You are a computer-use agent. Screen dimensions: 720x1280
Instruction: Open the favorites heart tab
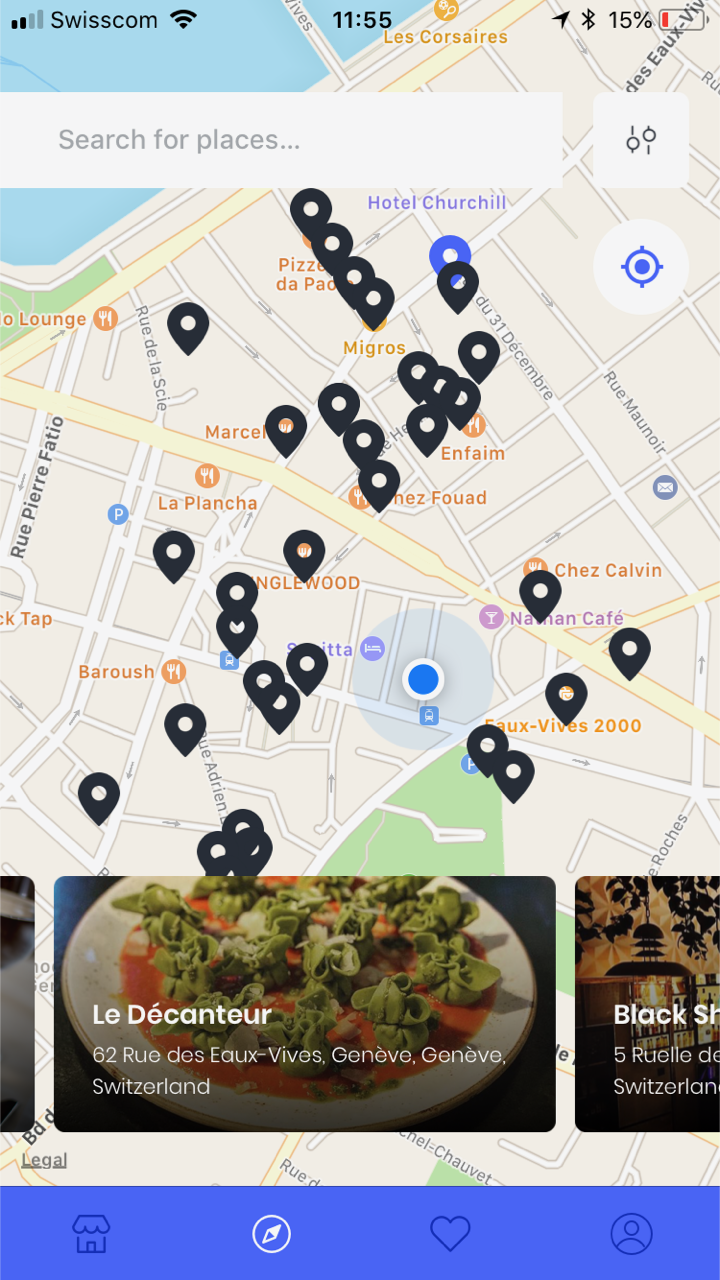click(450, 1234)
